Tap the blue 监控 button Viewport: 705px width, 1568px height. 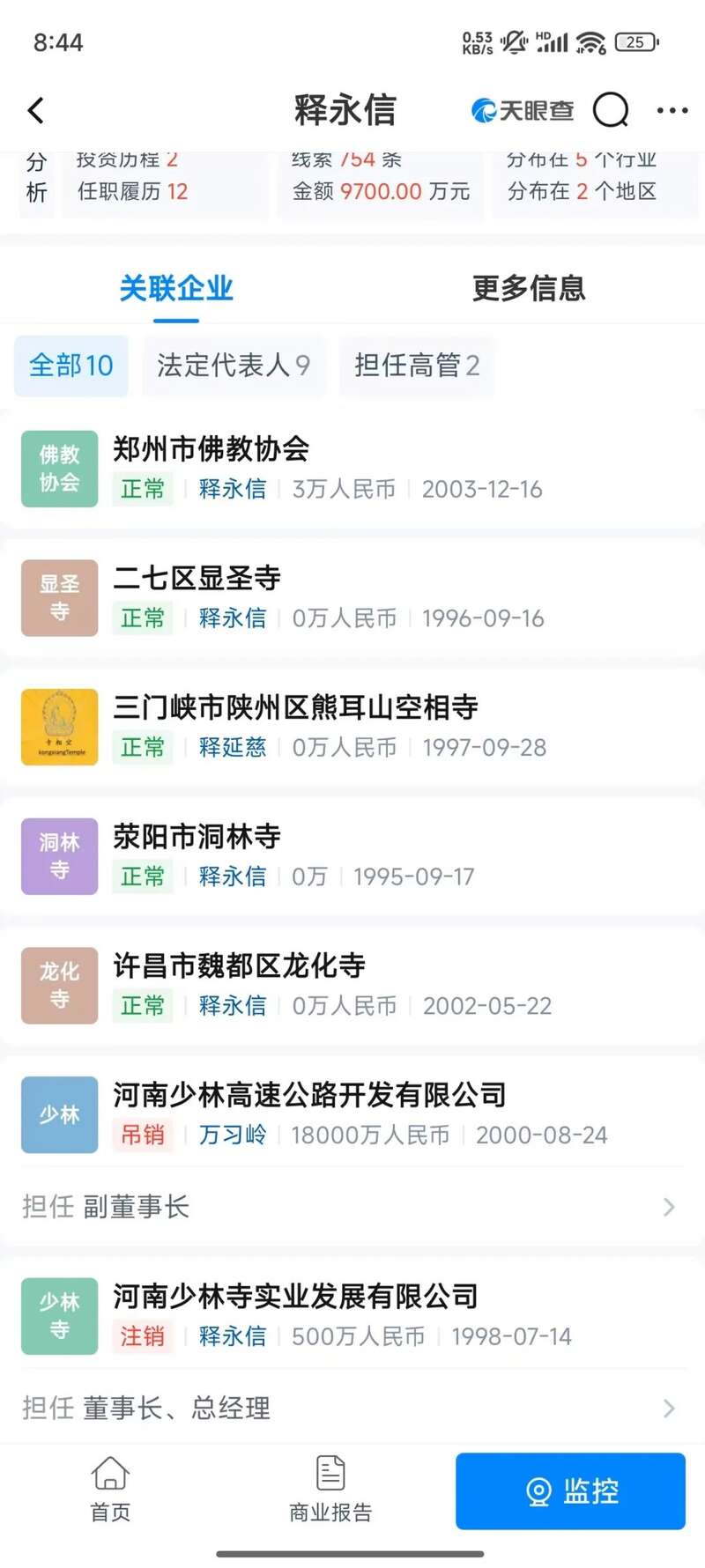(x=570, y=1490)
